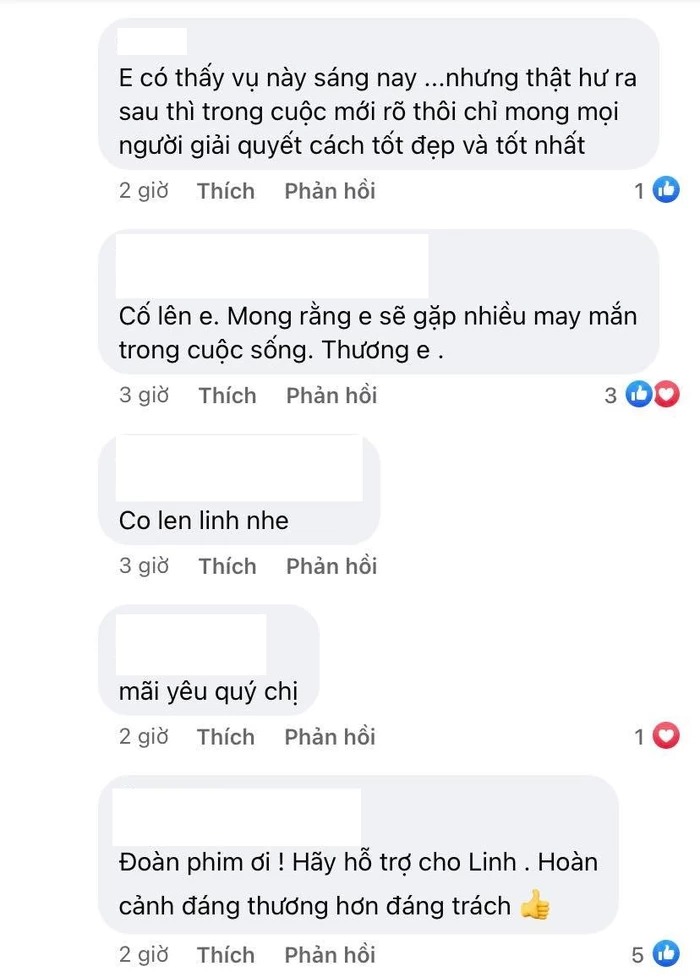Like the "Cố lên e. Mong rằng" comment

point(227,395)
